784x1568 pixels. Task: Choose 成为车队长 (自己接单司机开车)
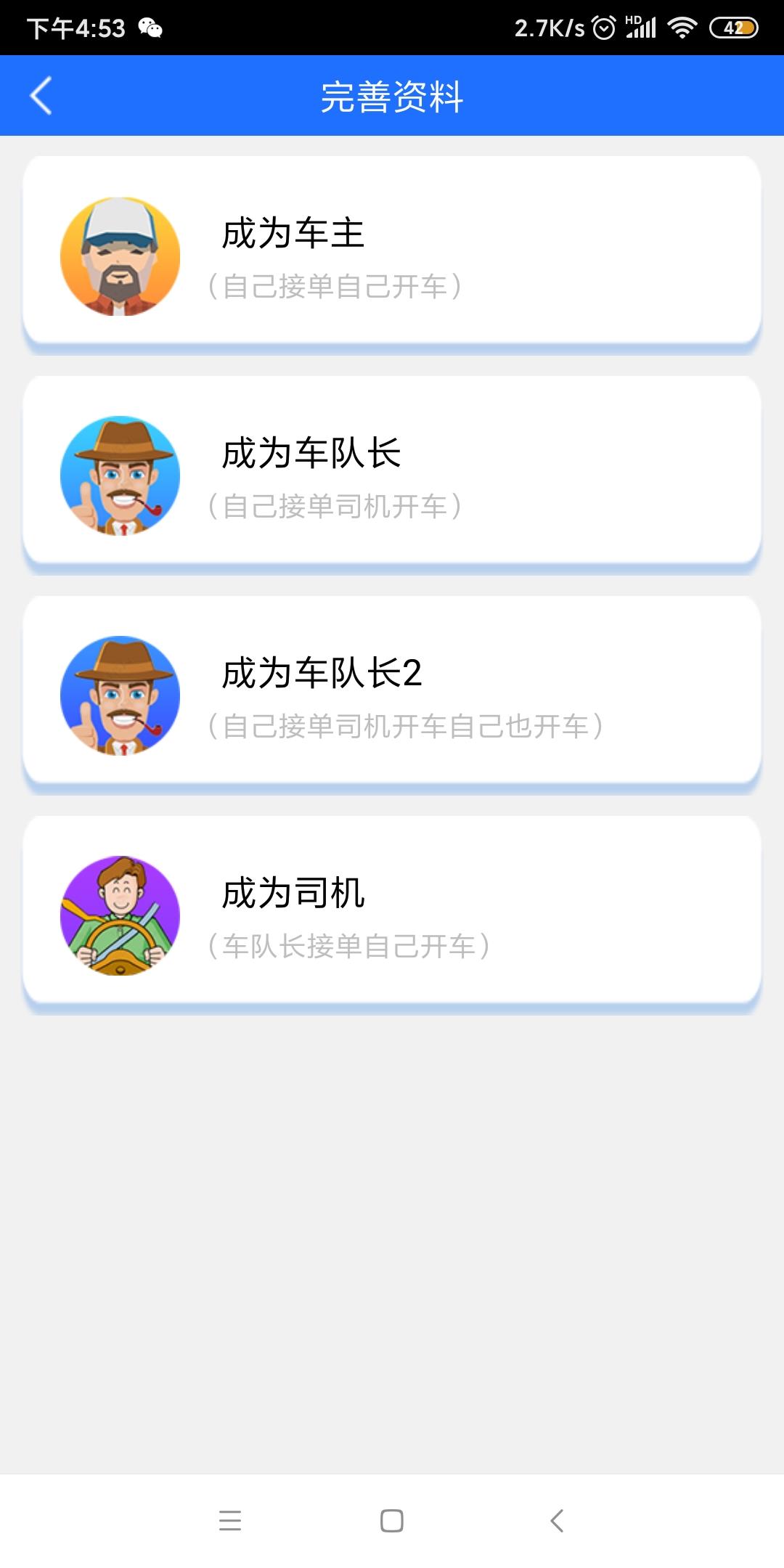point(392,470)
